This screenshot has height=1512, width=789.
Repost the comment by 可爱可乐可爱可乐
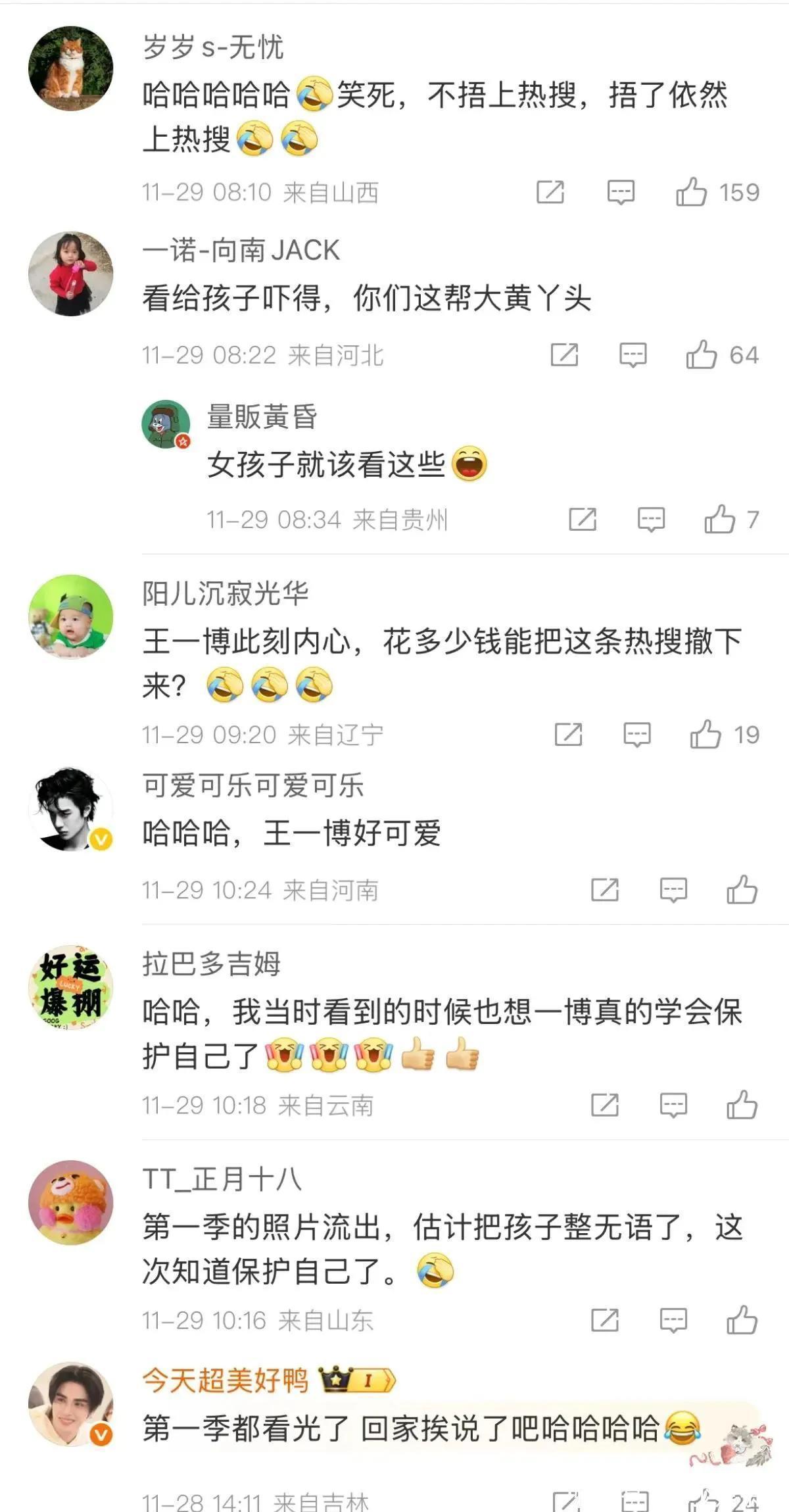coord(604,890)
